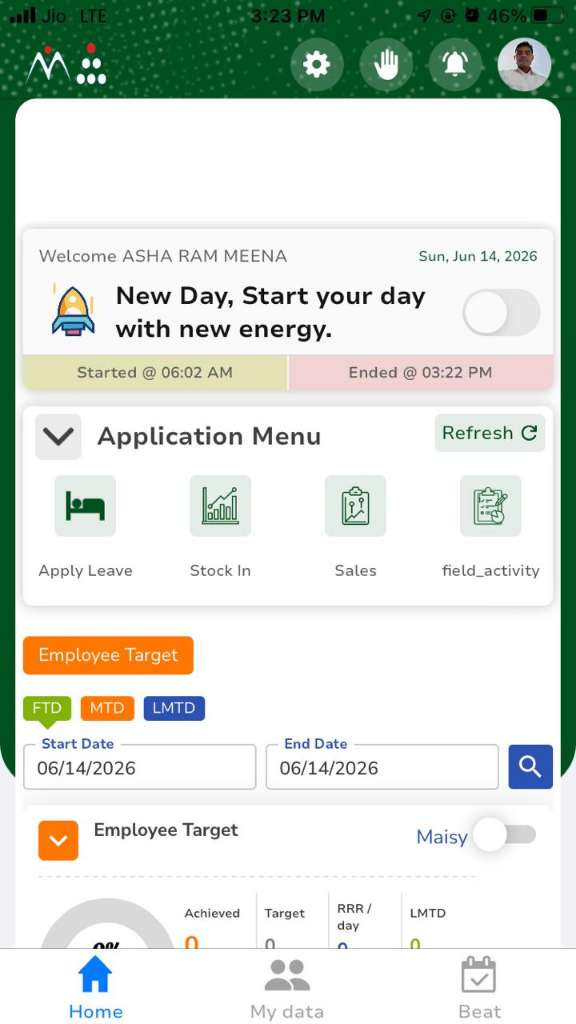Open field_activity
The width and height of the screenshot is (576, 1024).
(x=490, y=526)
